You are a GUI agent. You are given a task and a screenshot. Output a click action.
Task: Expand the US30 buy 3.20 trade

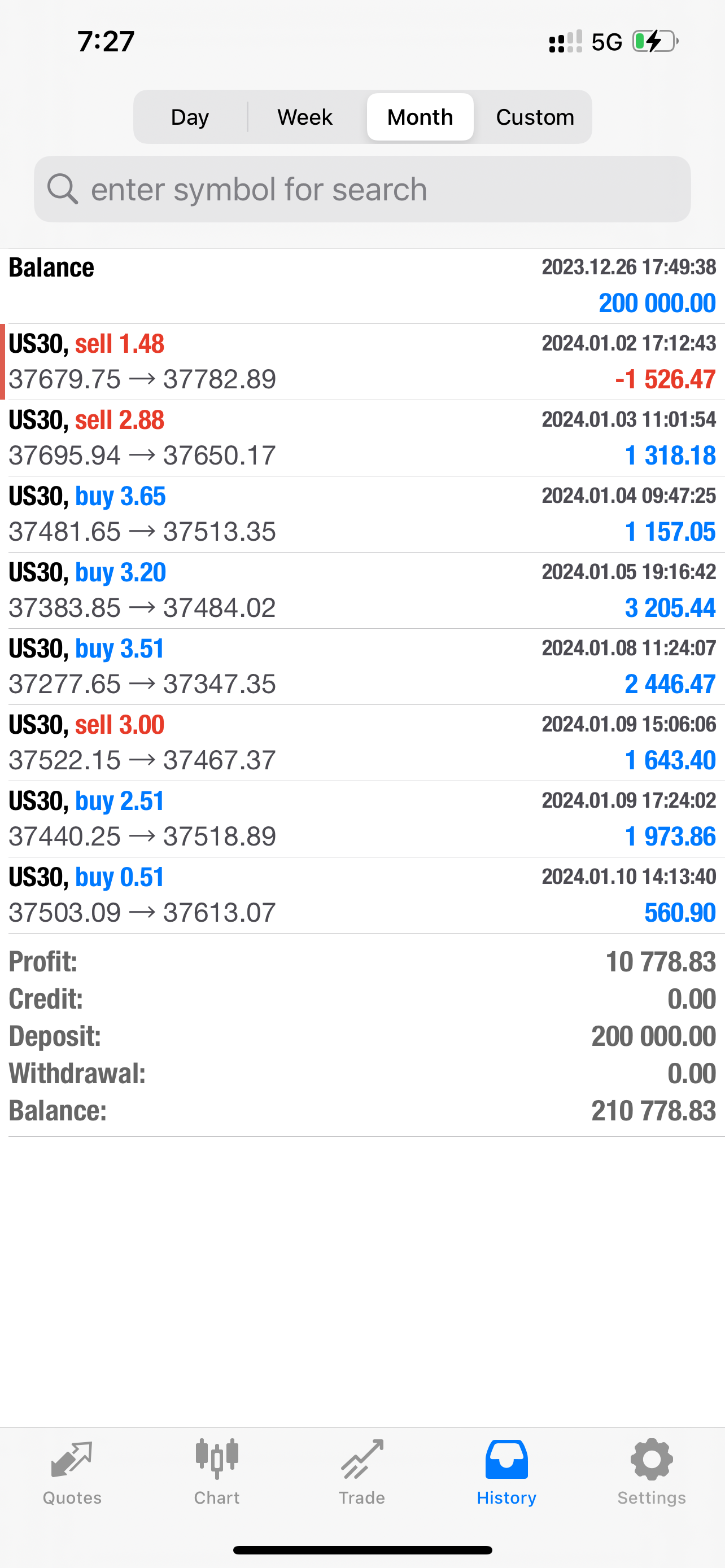click(x=362, y=590)
